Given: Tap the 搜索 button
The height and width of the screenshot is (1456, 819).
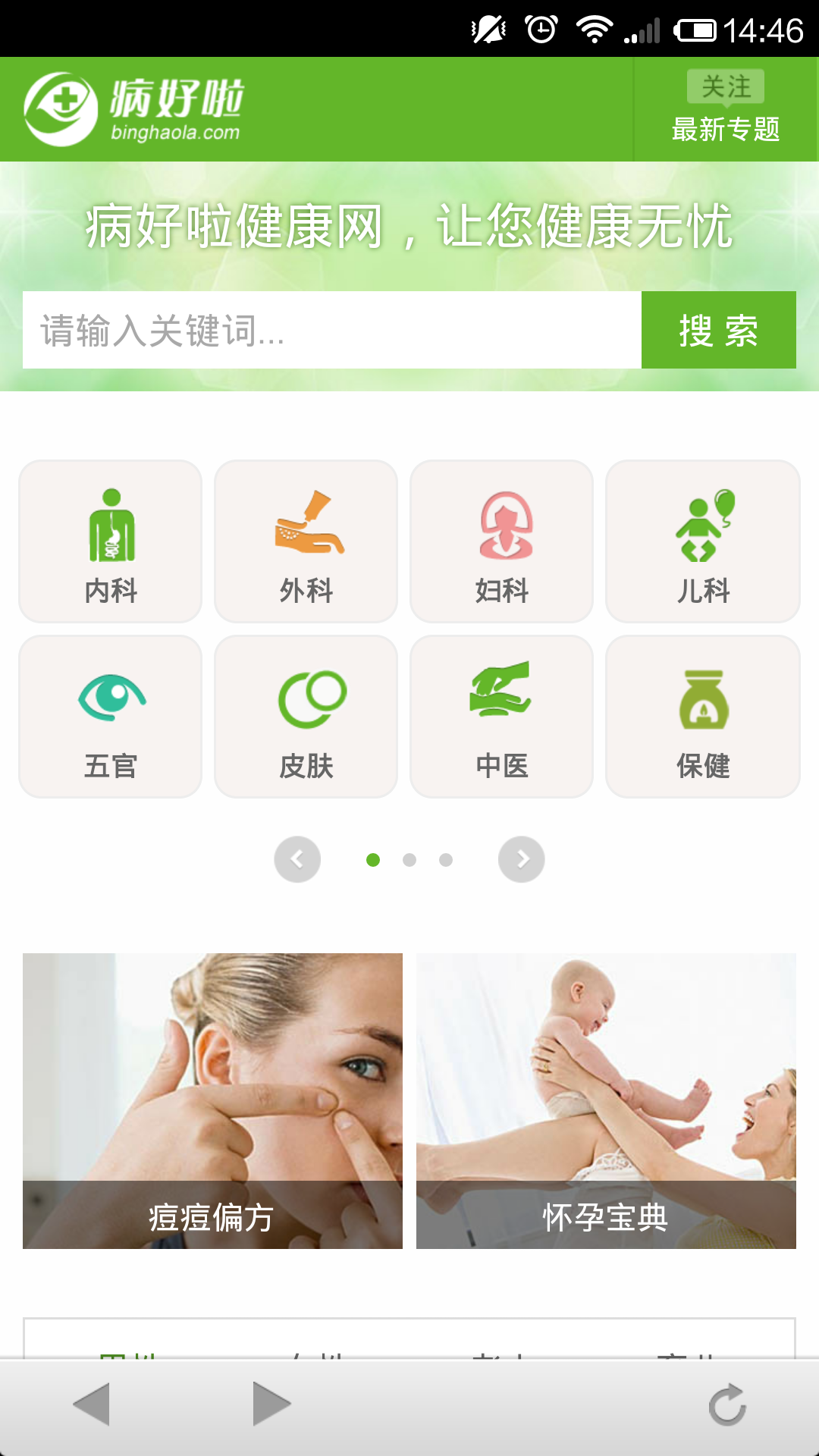Looking at the screenshot, I should [x=718, y=330].
